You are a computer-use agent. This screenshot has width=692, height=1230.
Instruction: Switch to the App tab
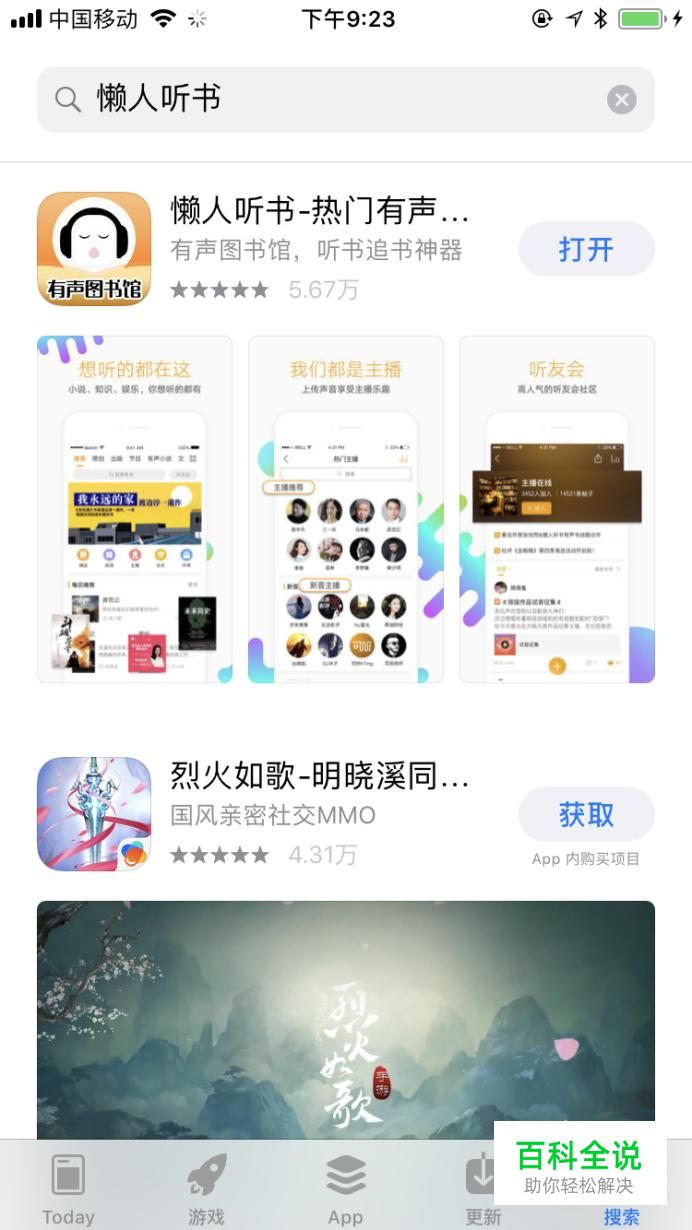[346, 1188]
